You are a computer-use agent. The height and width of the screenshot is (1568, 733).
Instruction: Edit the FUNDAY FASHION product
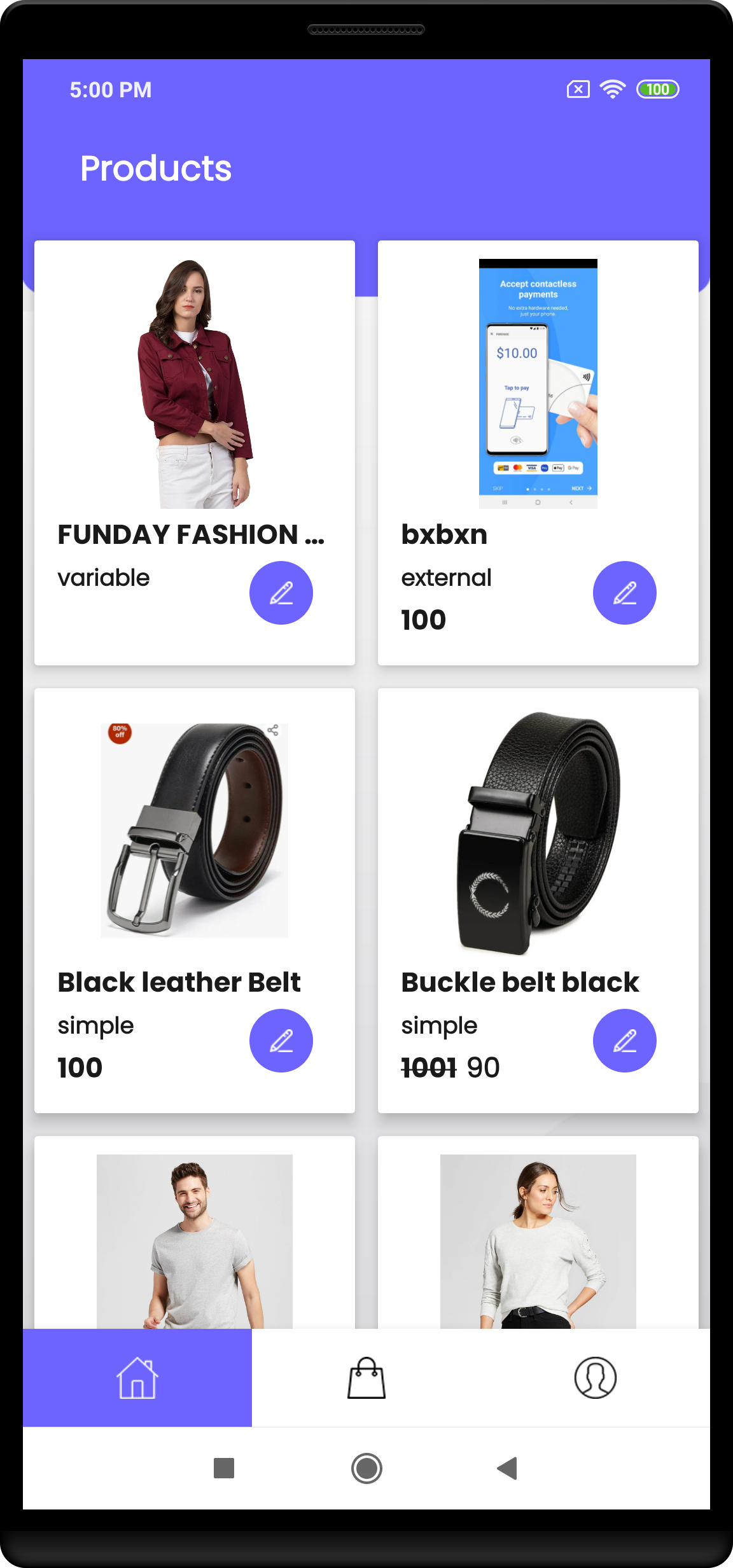coord(281,593)
